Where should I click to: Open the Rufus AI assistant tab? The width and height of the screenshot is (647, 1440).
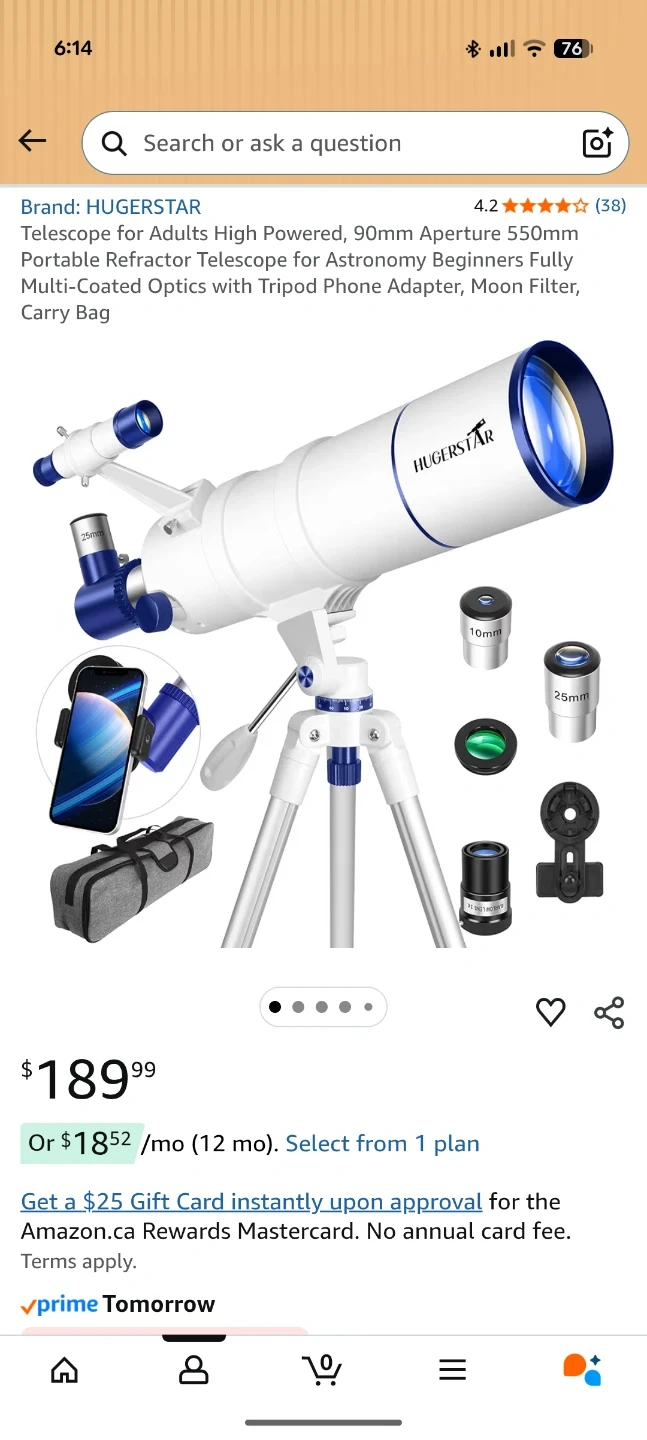581,1369
